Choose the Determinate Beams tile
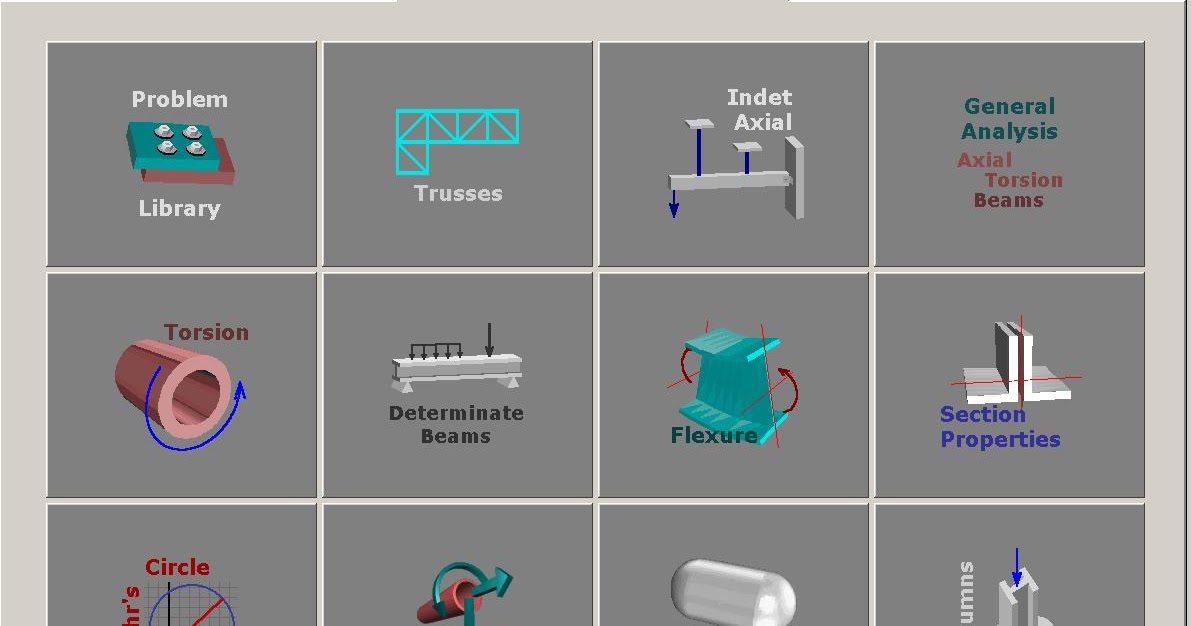Viewport: 1191px width, 626px height. coord(458,385)
